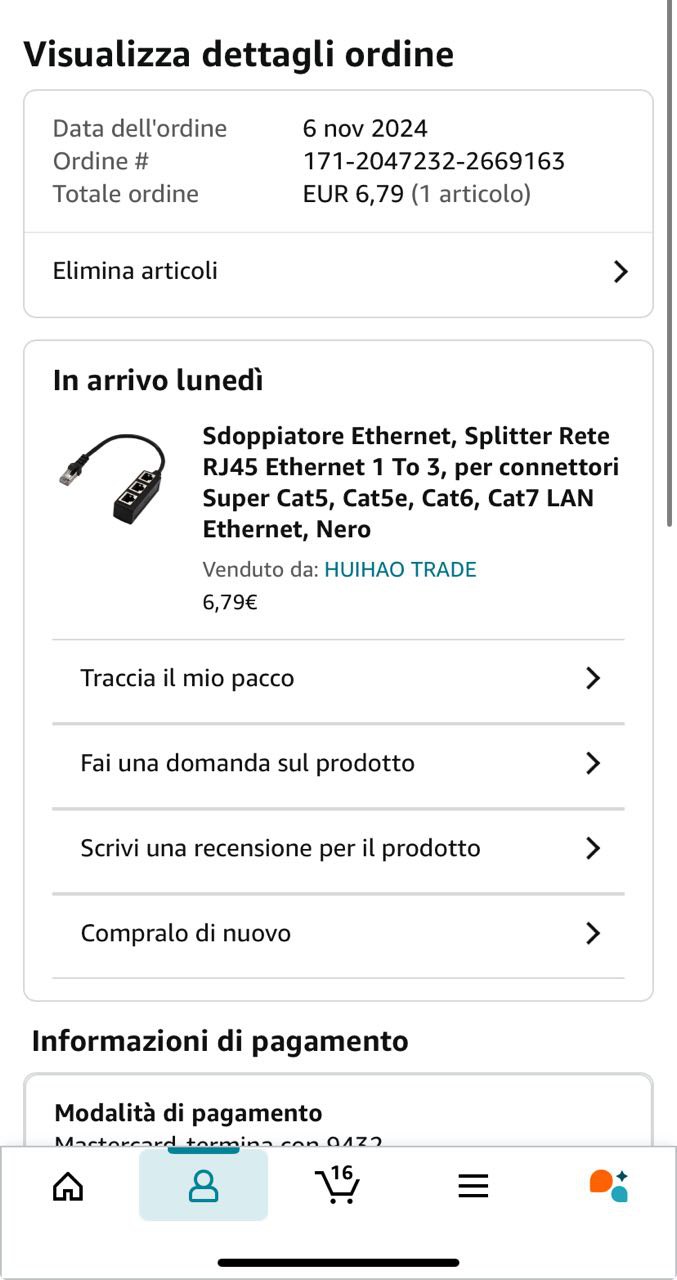This screenshot has width=677, height=1280.
Task: Go to the Home tab
Action: (68, 1186)
